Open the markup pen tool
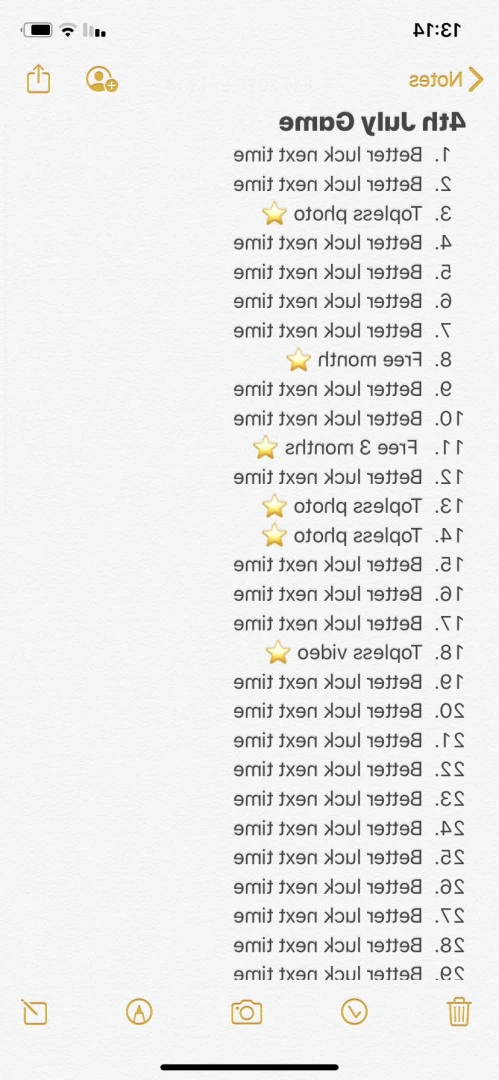 [139, 1012]
